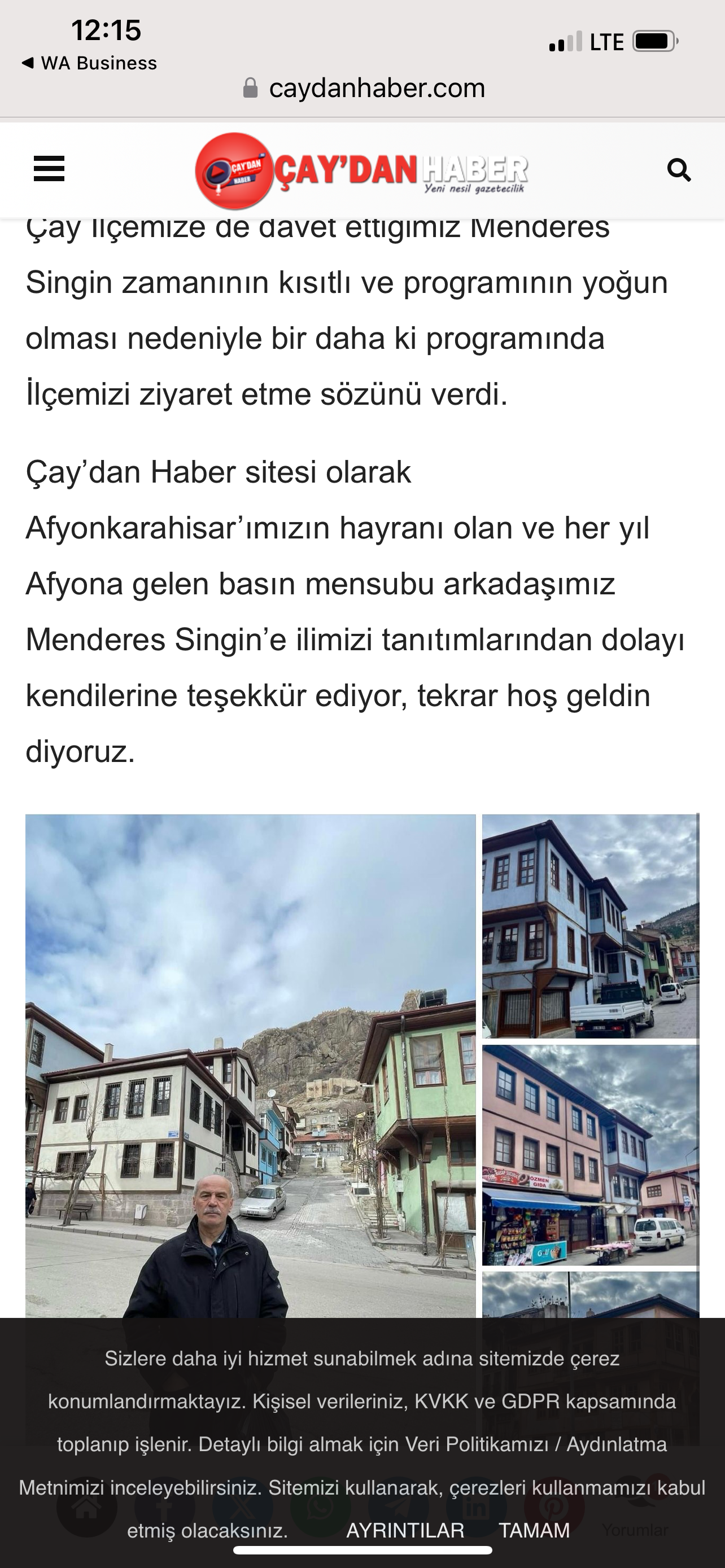Open the large photo with the man

tap(250, 1065)
